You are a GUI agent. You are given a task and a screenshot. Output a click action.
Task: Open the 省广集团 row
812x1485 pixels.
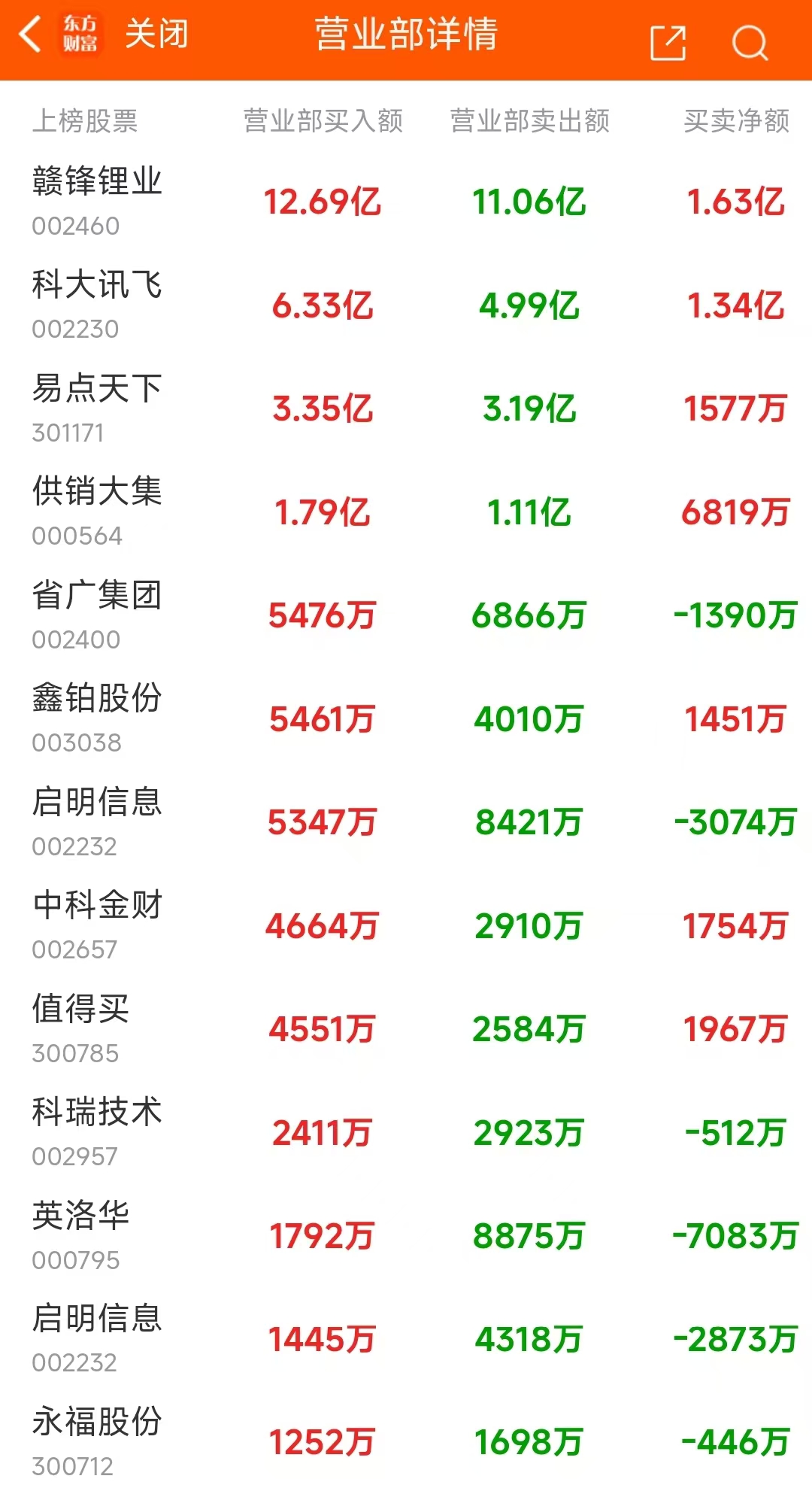pyautogui.click(x=406, y=615)
